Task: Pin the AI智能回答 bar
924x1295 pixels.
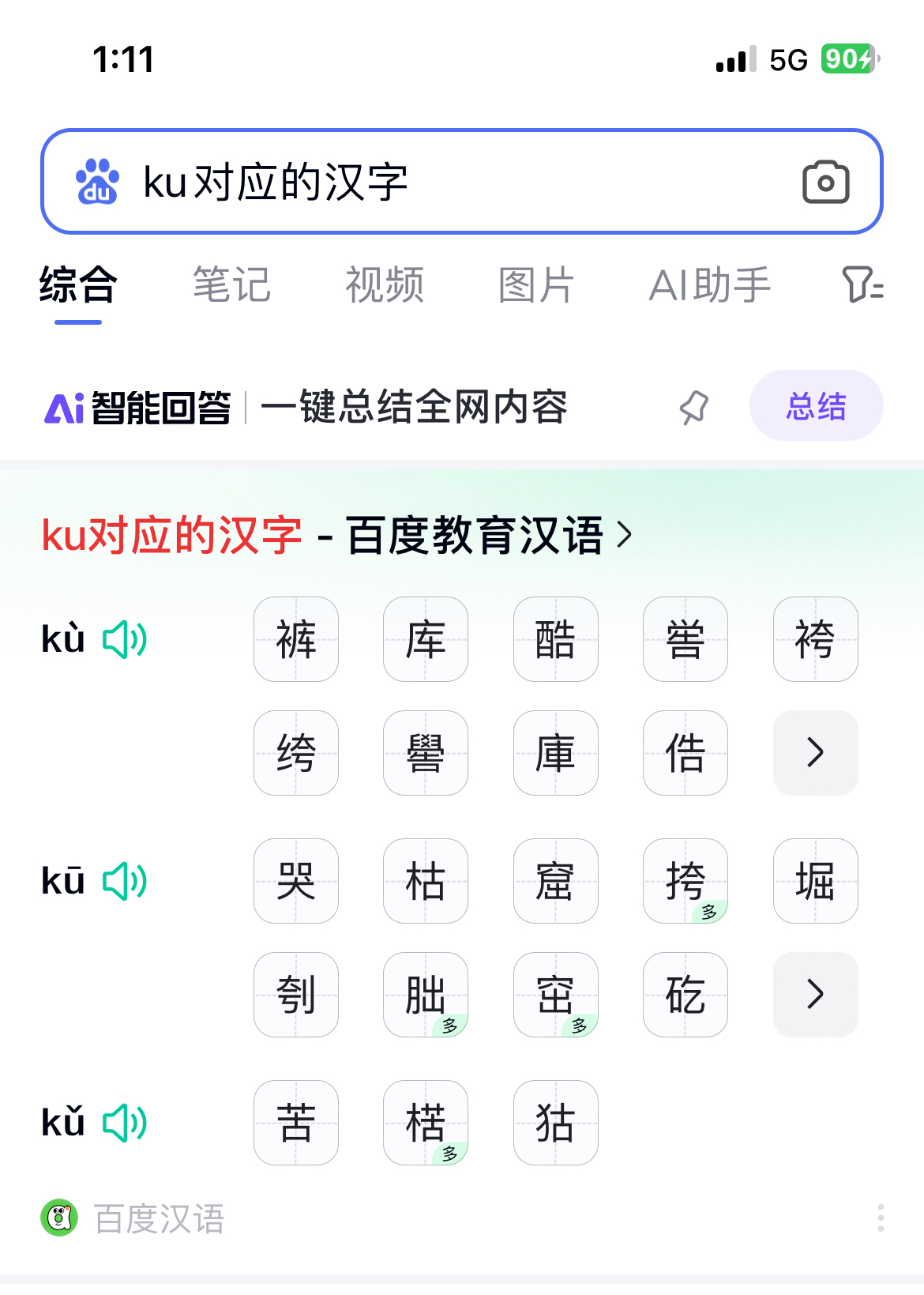Action: pos(694,408)
